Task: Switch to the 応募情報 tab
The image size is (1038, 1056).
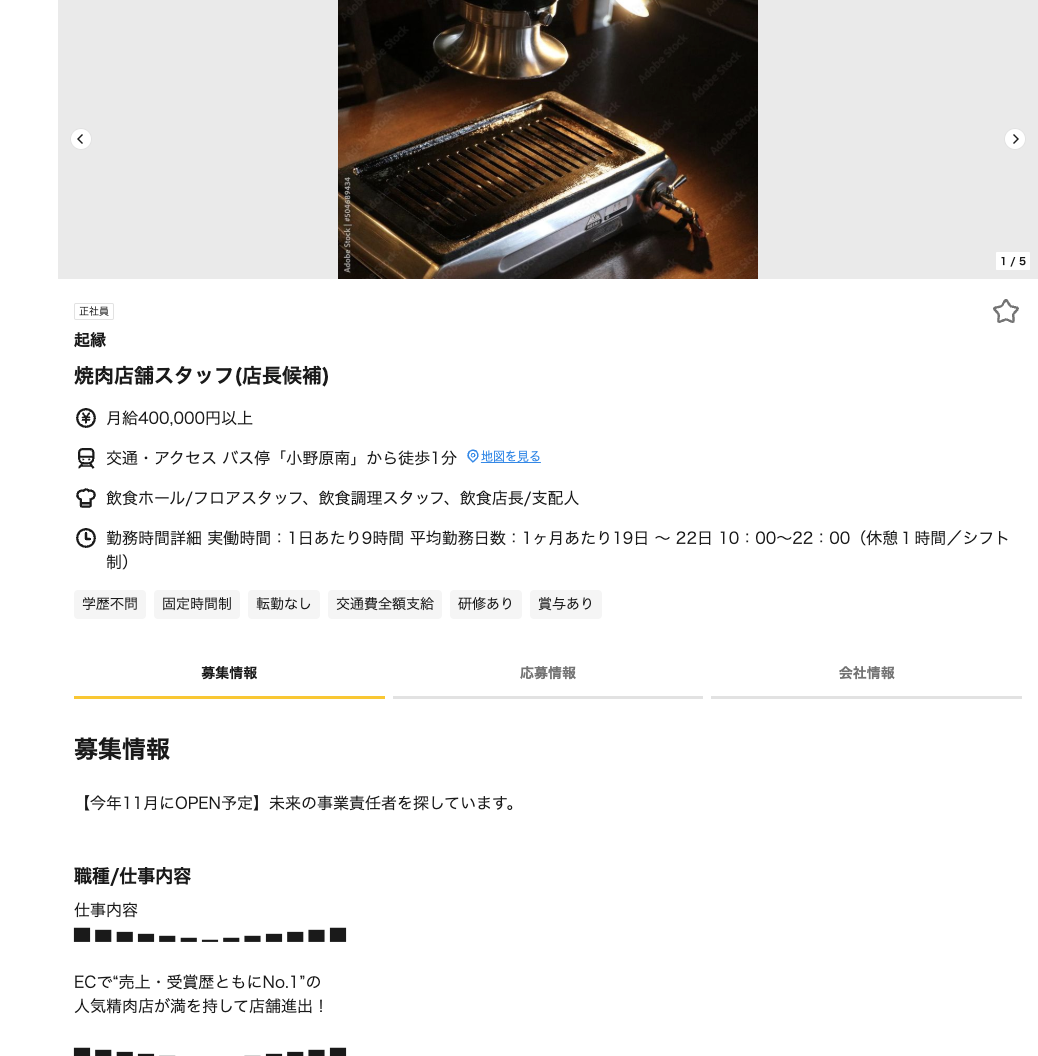Action: pyautogui.click(x=547, y=674)
